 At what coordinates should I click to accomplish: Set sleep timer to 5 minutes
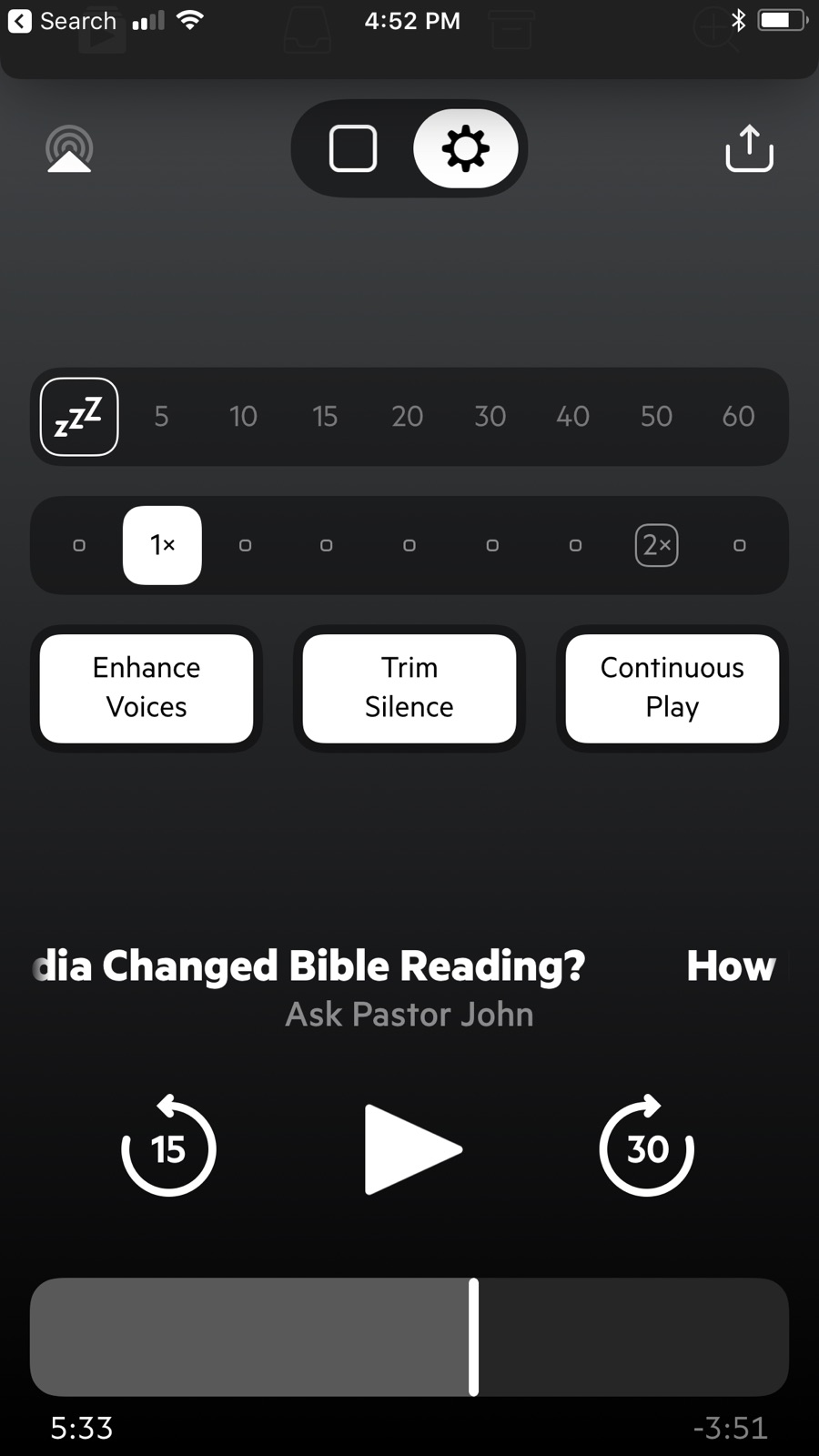[161, 417]
